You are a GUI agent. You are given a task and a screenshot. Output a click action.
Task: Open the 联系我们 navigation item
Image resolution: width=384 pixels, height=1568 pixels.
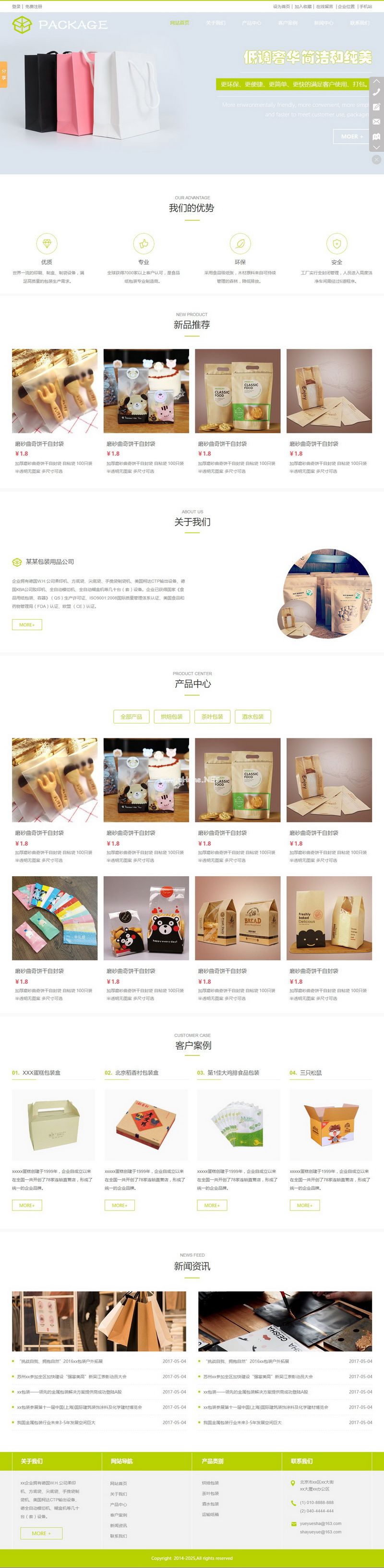[359, 23]
